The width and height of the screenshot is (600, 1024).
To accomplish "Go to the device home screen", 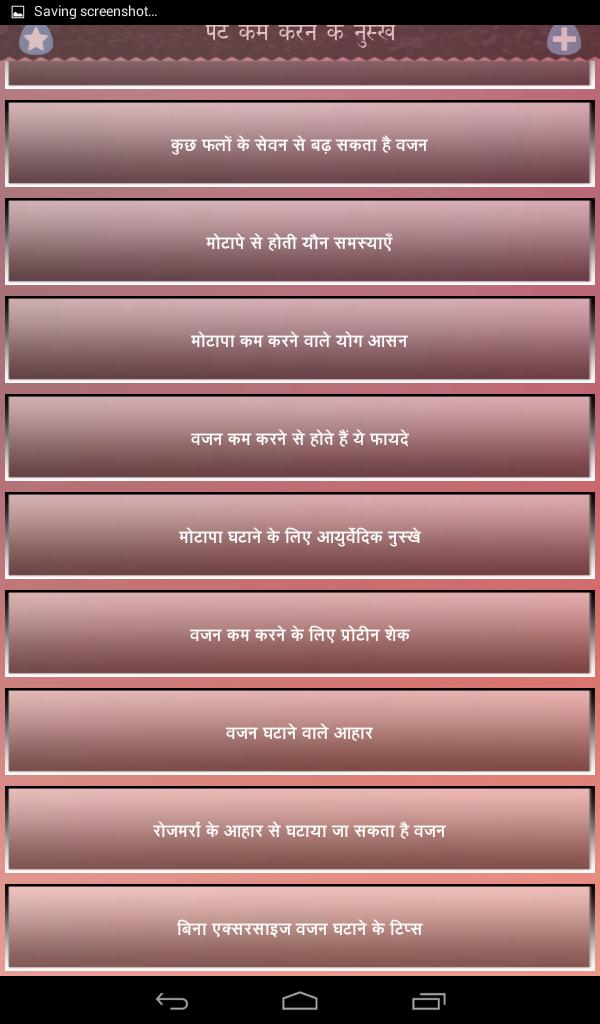I will coord(300,1000).
